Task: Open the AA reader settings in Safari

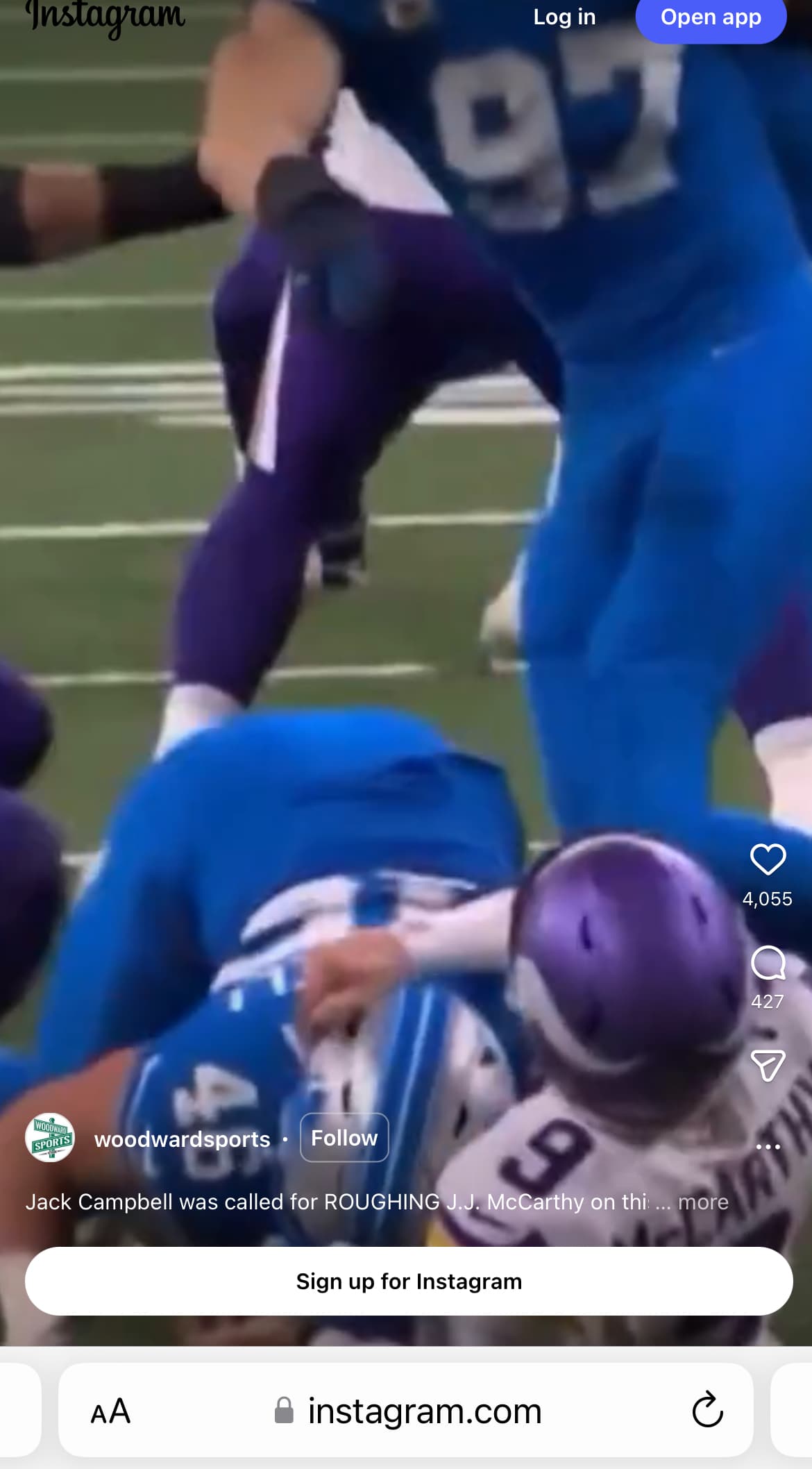Action: point(110,1411)
